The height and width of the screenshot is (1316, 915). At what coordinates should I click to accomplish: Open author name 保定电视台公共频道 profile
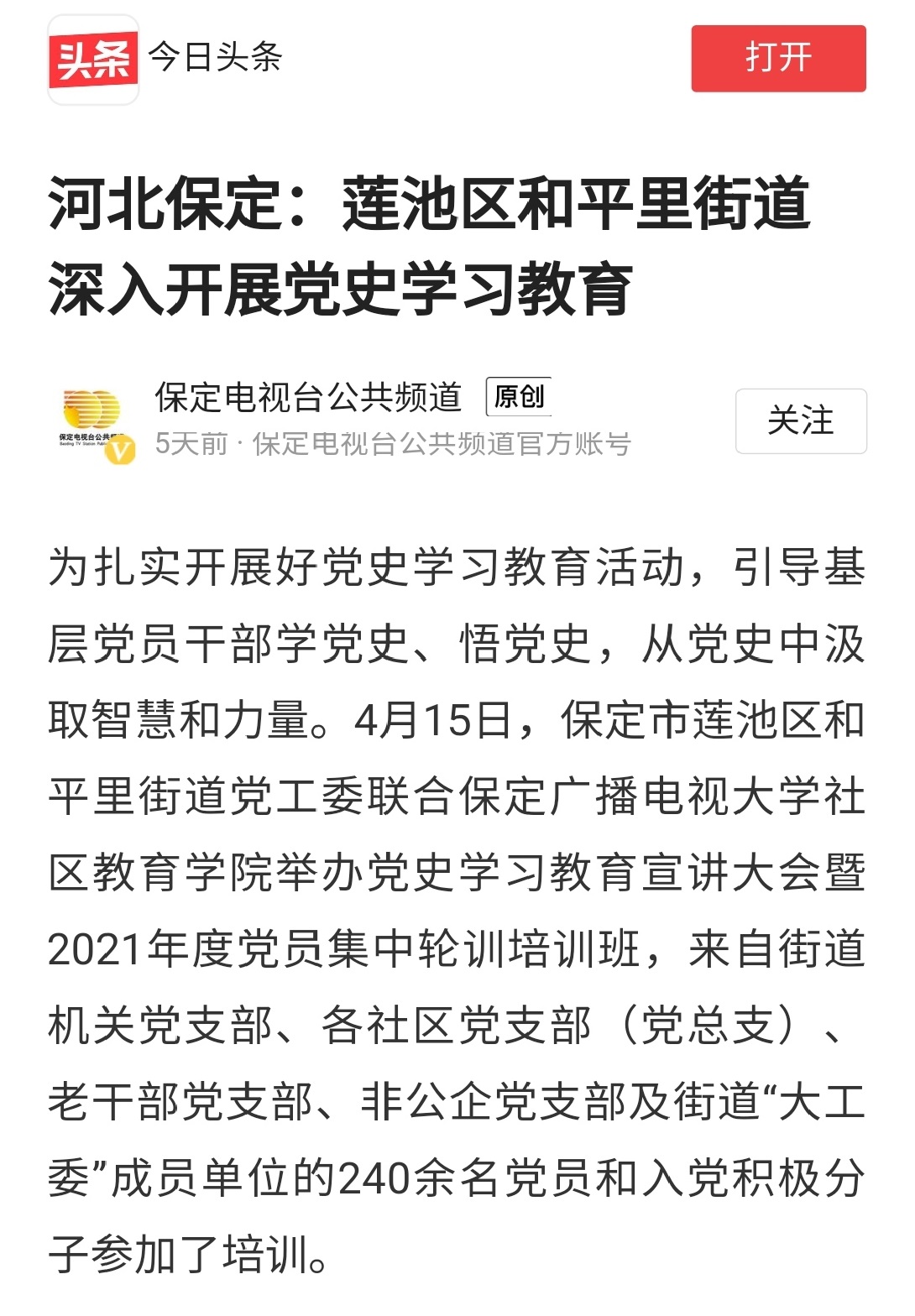[x=308, y=398]
